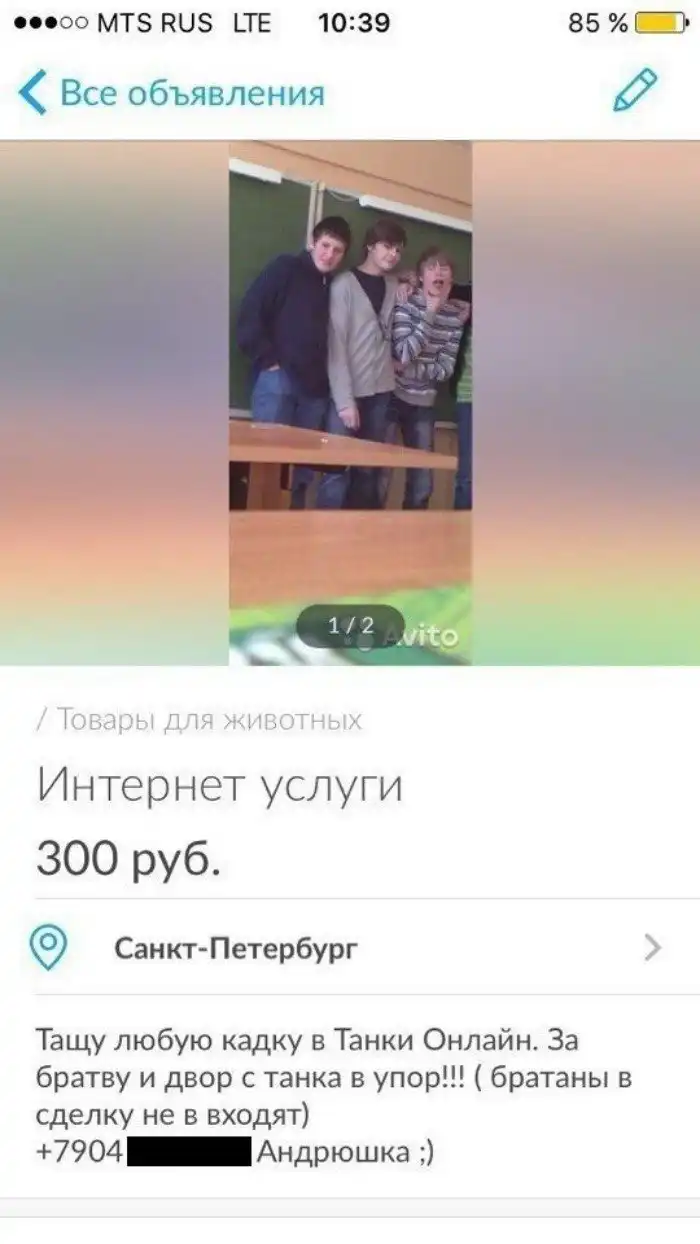
Task: Tap the pencil edit icon
Action: tap(635, 91)
